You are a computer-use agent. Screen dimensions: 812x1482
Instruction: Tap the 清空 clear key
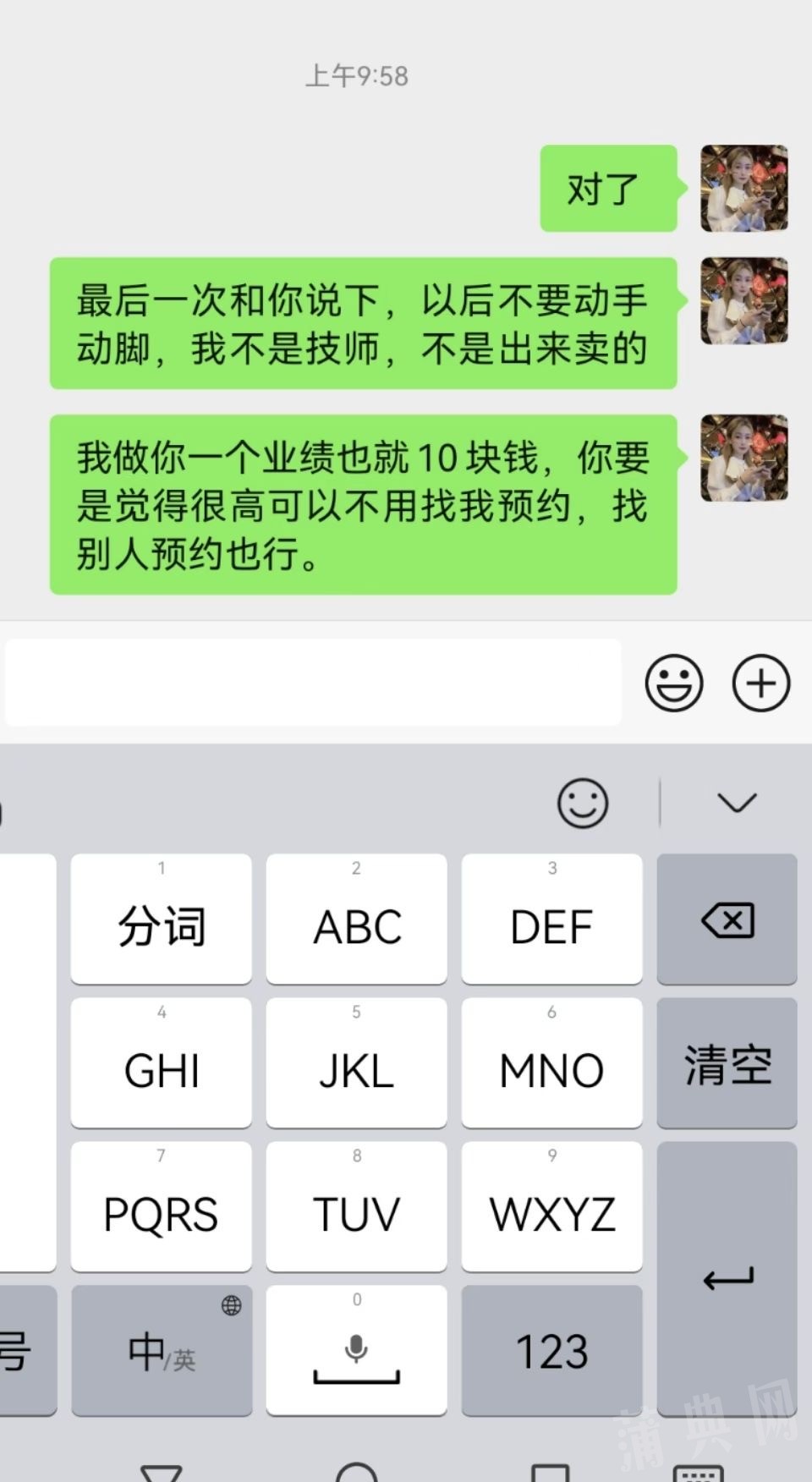(x=727, y=1063)
